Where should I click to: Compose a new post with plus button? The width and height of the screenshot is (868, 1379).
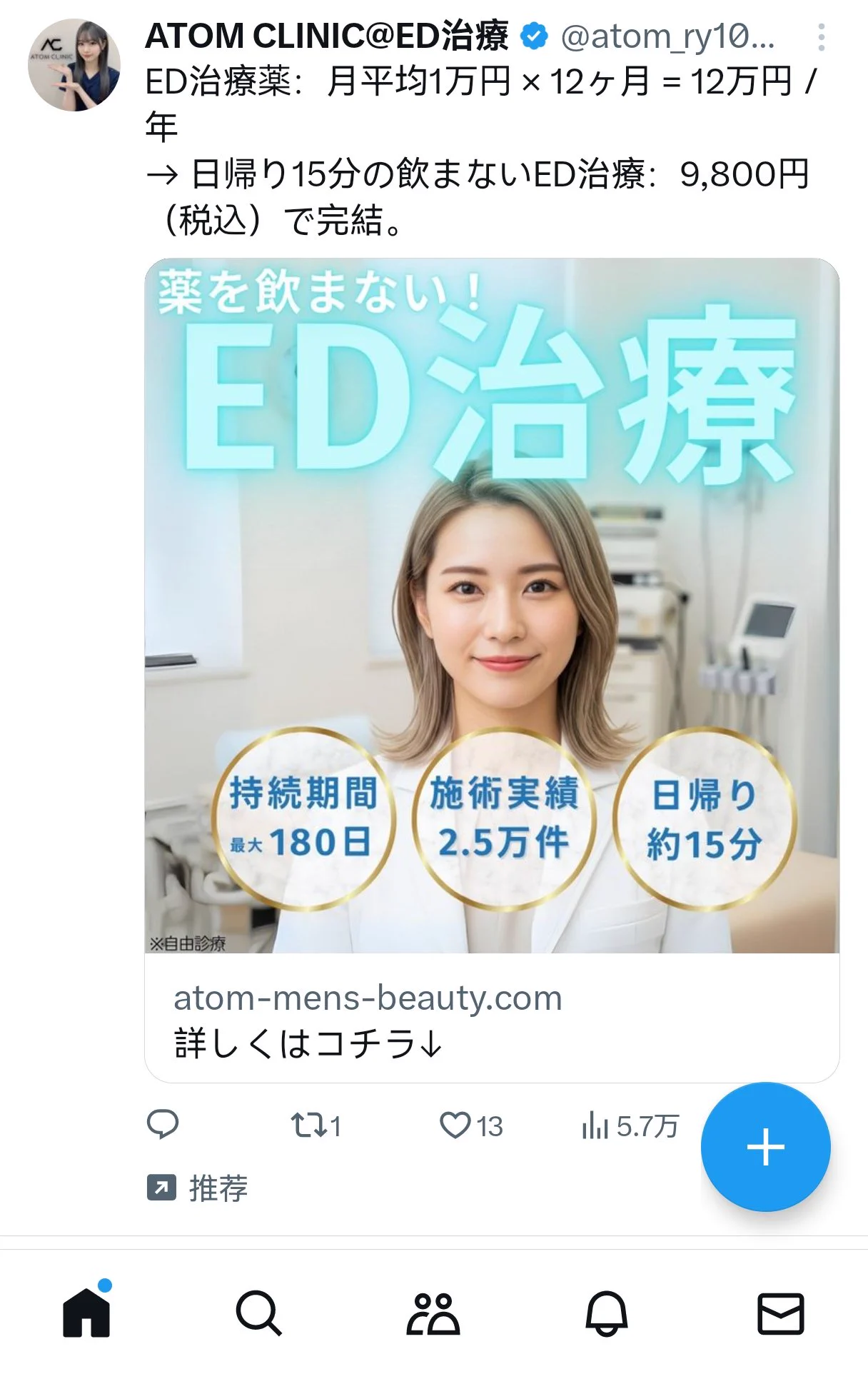(765, 1147)
